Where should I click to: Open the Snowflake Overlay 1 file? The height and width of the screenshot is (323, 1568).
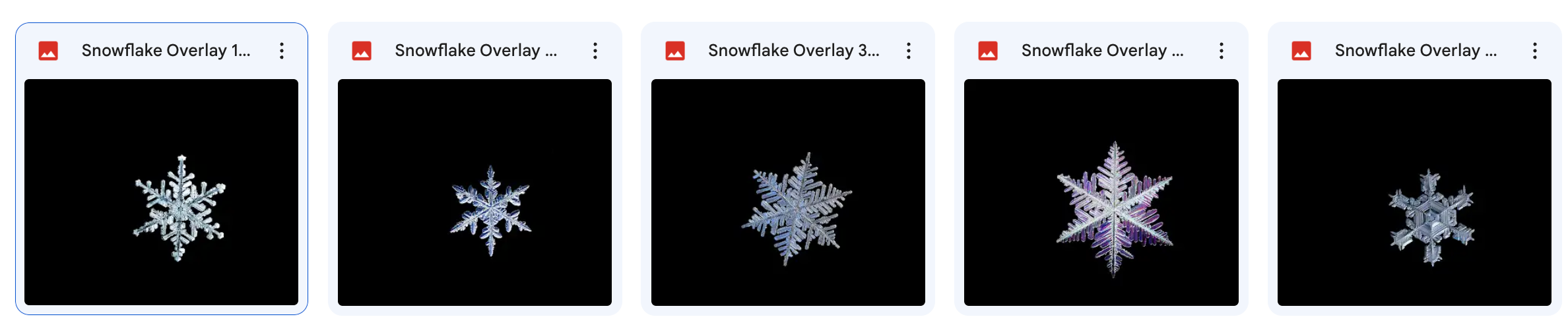click(x=161, y=192)
